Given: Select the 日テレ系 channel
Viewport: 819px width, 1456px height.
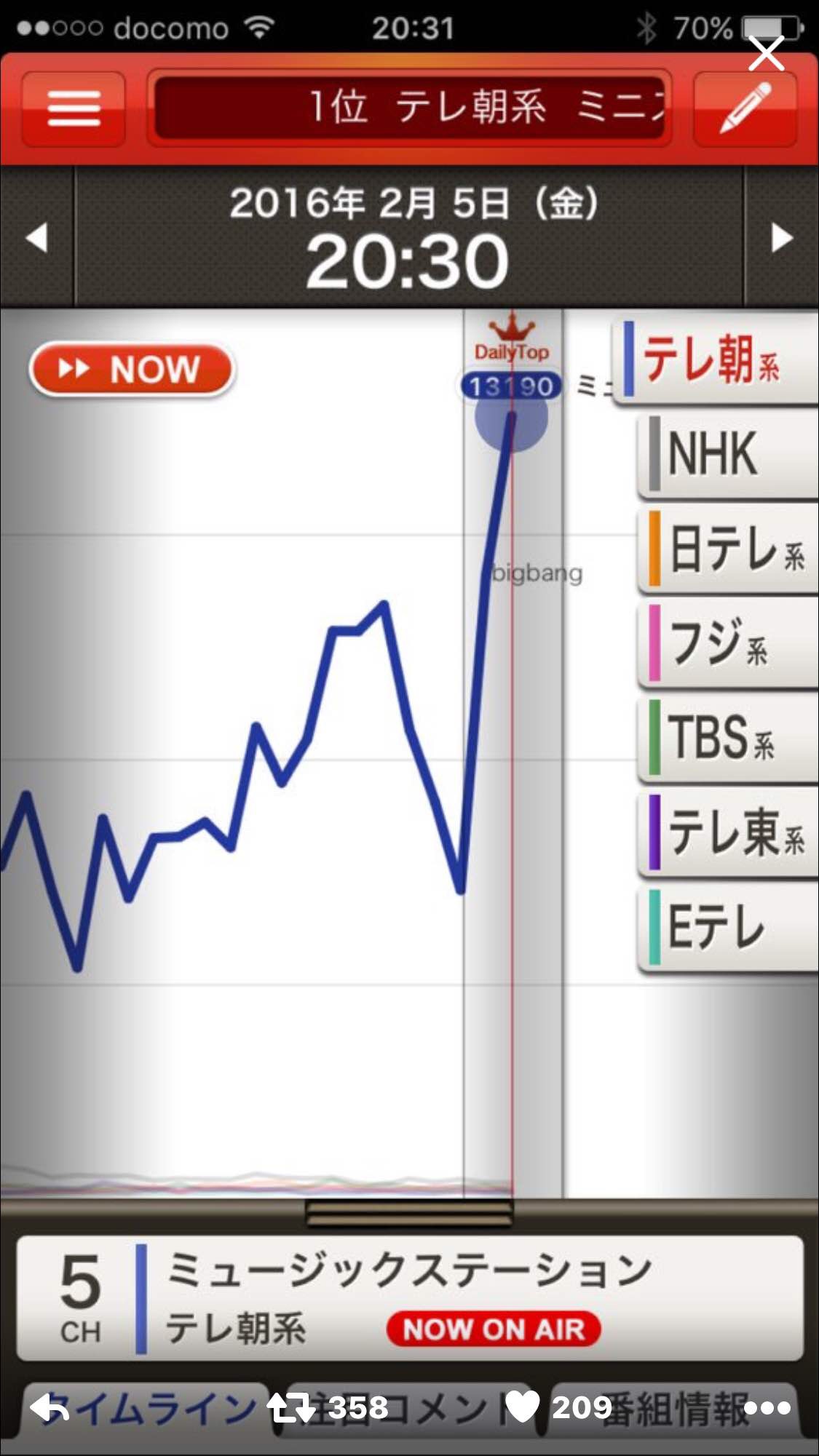Looking at the screenshot, I should [728, 549].
